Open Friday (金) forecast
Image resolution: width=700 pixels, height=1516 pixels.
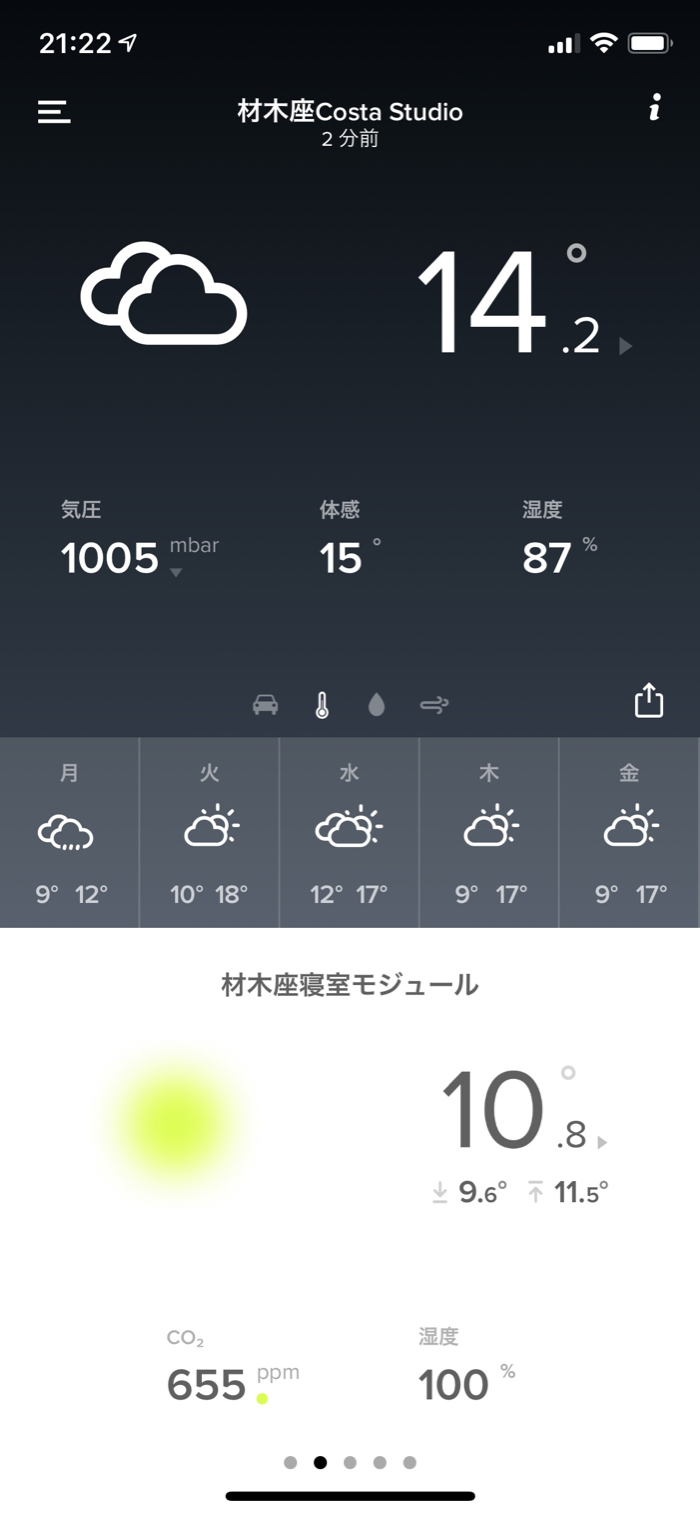[629, 832]
